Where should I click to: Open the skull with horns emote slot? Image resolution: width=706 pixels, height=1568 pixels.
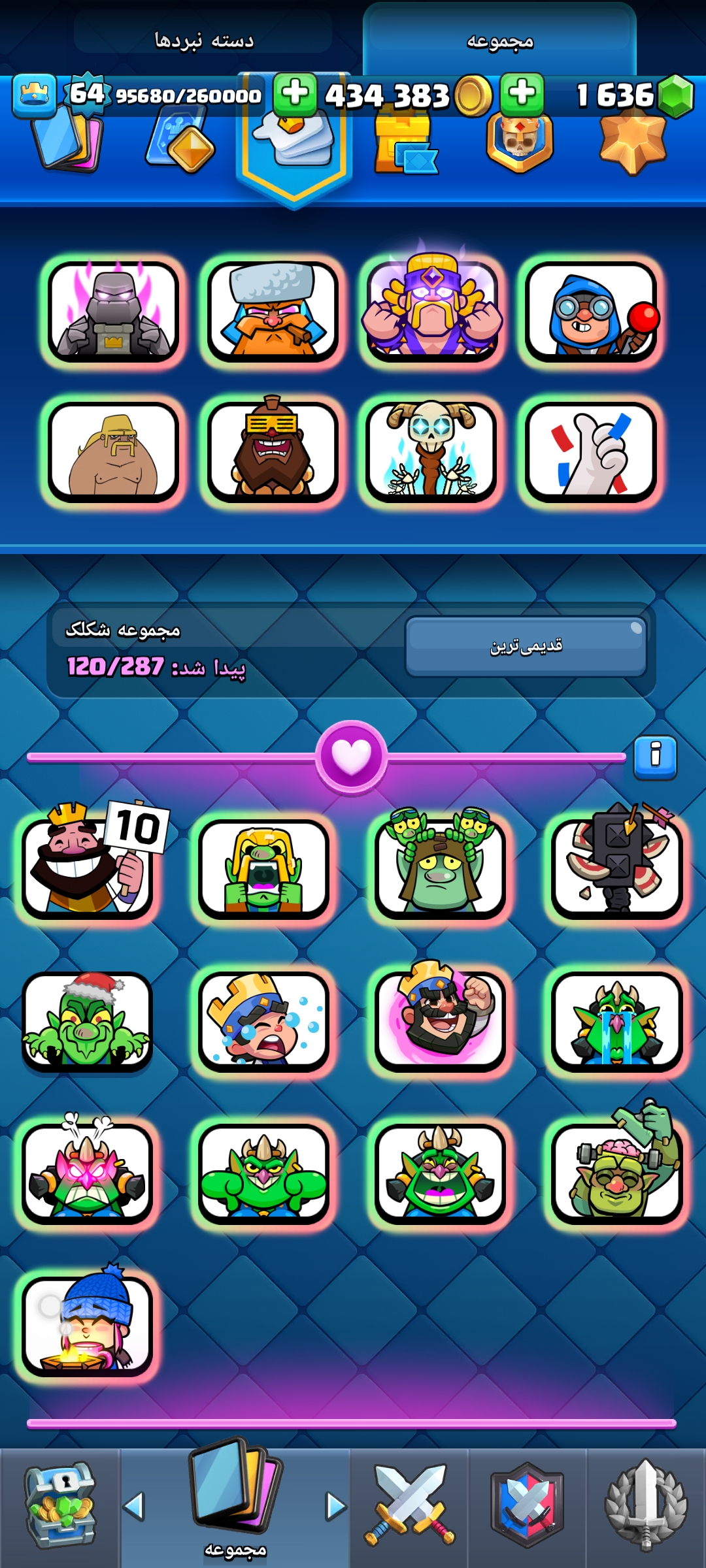click(431, 452)
